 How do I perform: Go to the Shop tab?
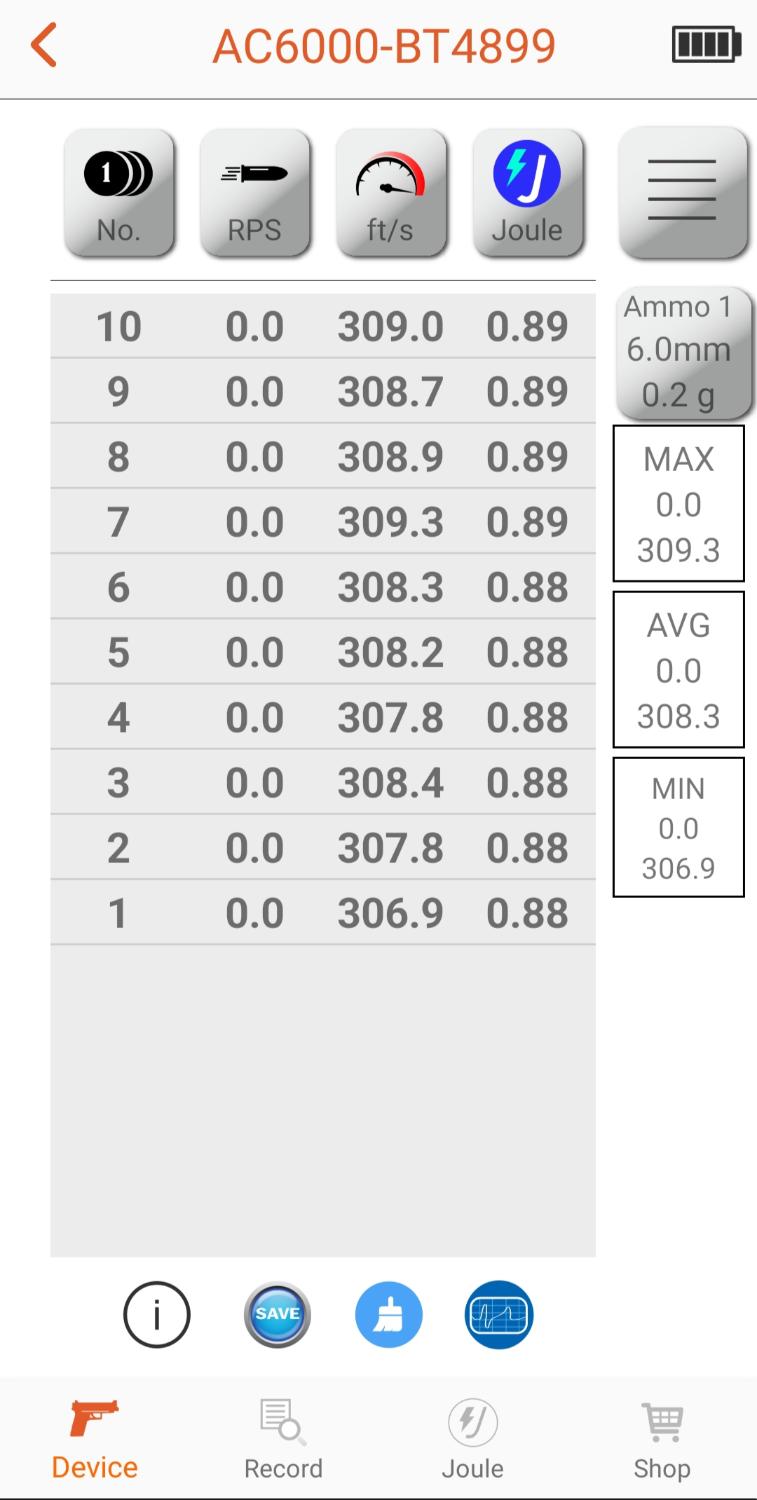661,1439
